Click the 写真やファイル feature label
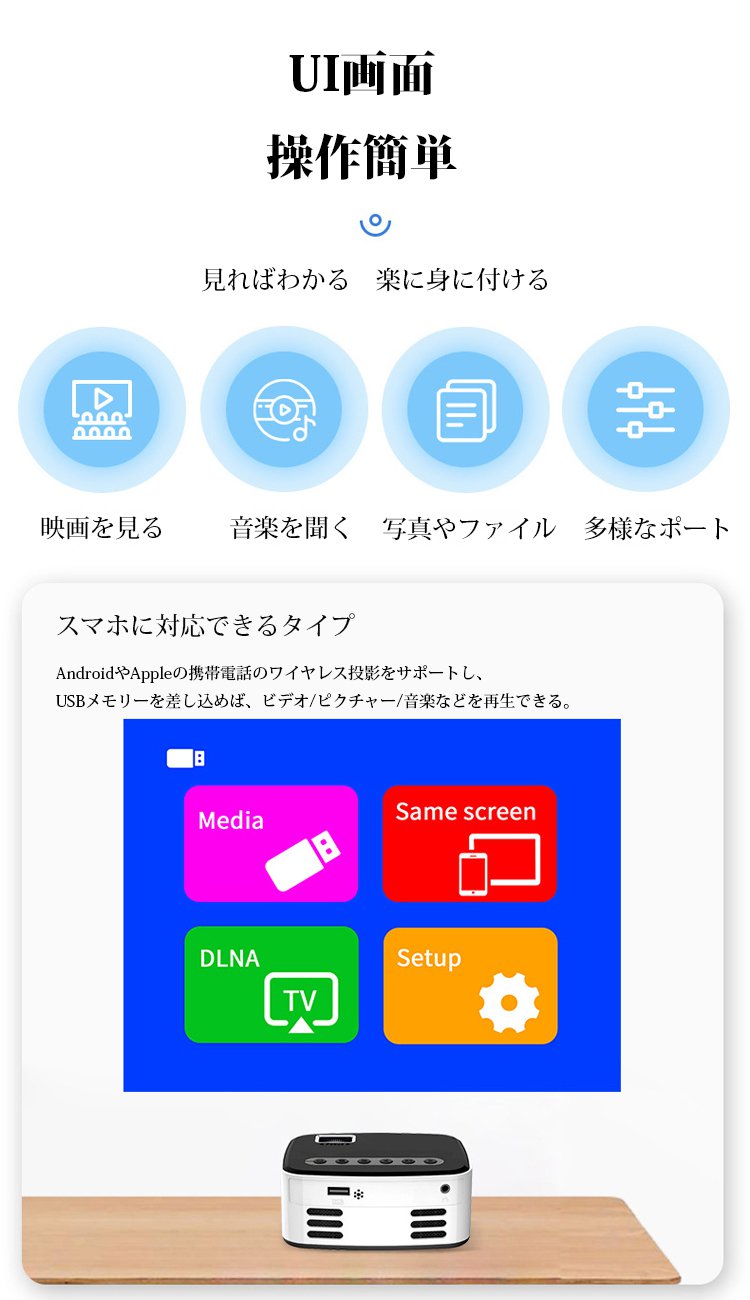Screen dimensions: 750x1300 (x=466, y=527)
